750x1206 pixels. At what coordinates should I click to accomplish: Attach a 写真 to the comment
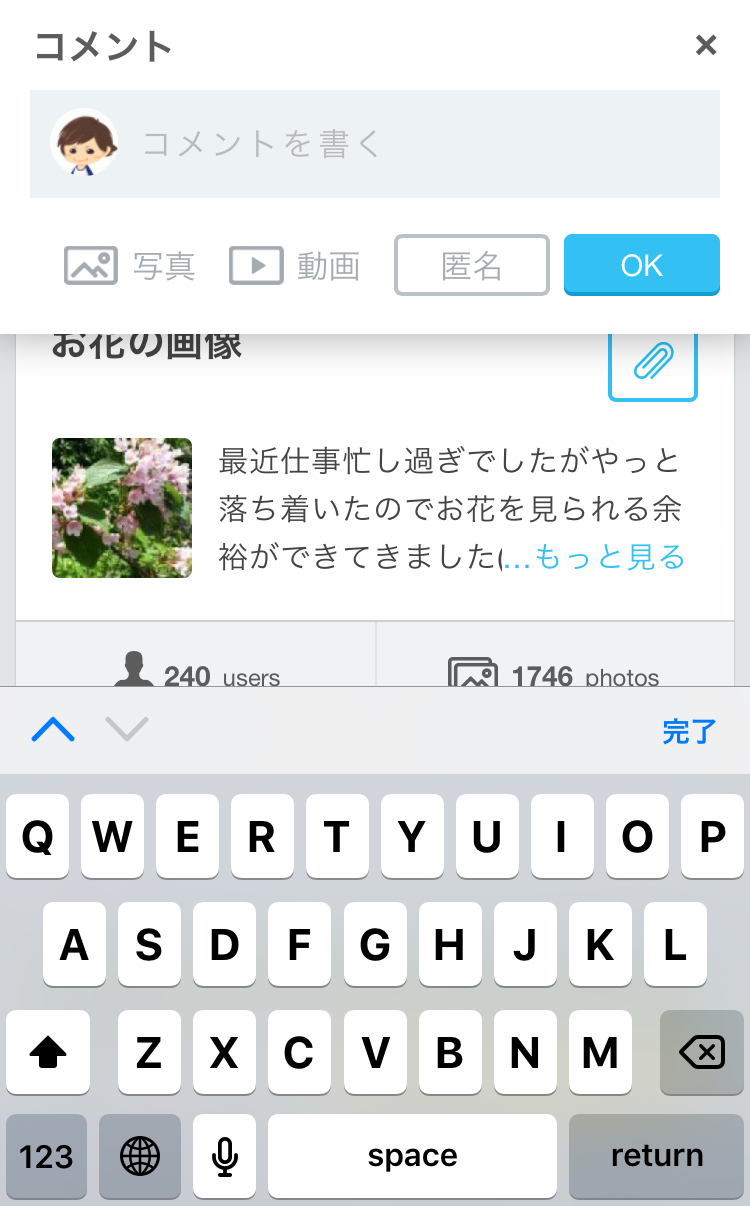[x=130, y=266]
